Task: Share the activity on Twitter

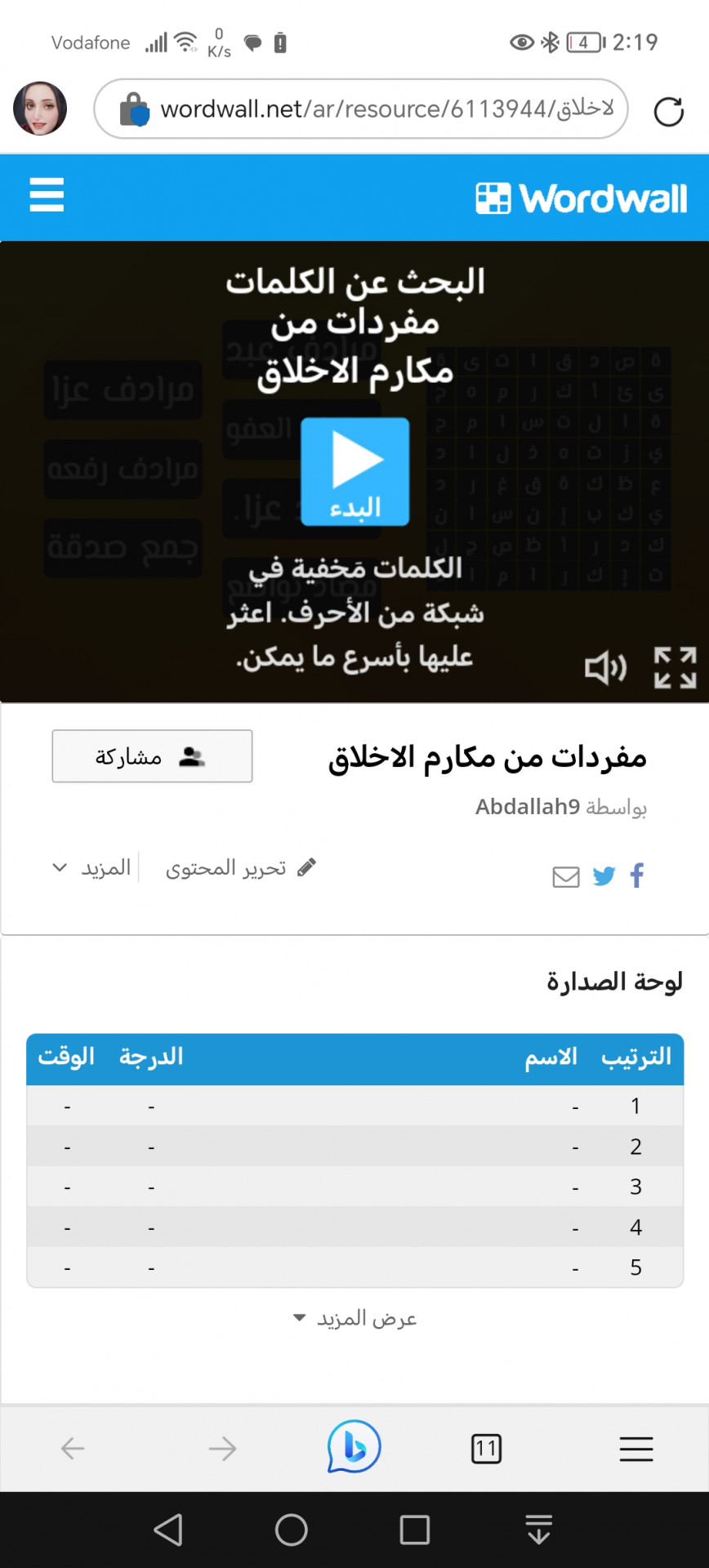Action: point(604,876)
